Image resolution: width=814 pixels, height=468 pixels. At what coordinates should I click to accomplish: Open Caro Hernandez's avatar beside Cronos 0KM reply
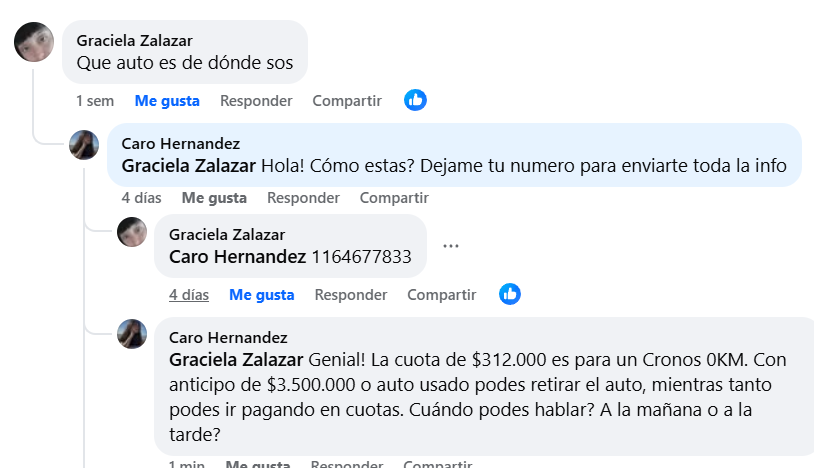coord(132,334)
